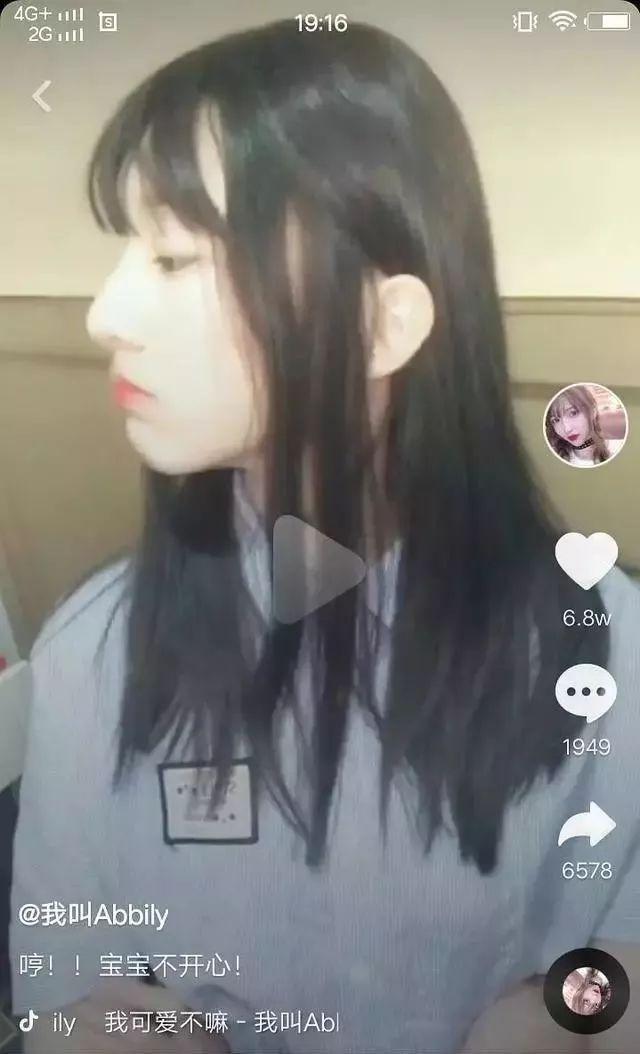640x1054 pixels.
Task: Share this video with the arrow icon
Action: coord(586,826)
